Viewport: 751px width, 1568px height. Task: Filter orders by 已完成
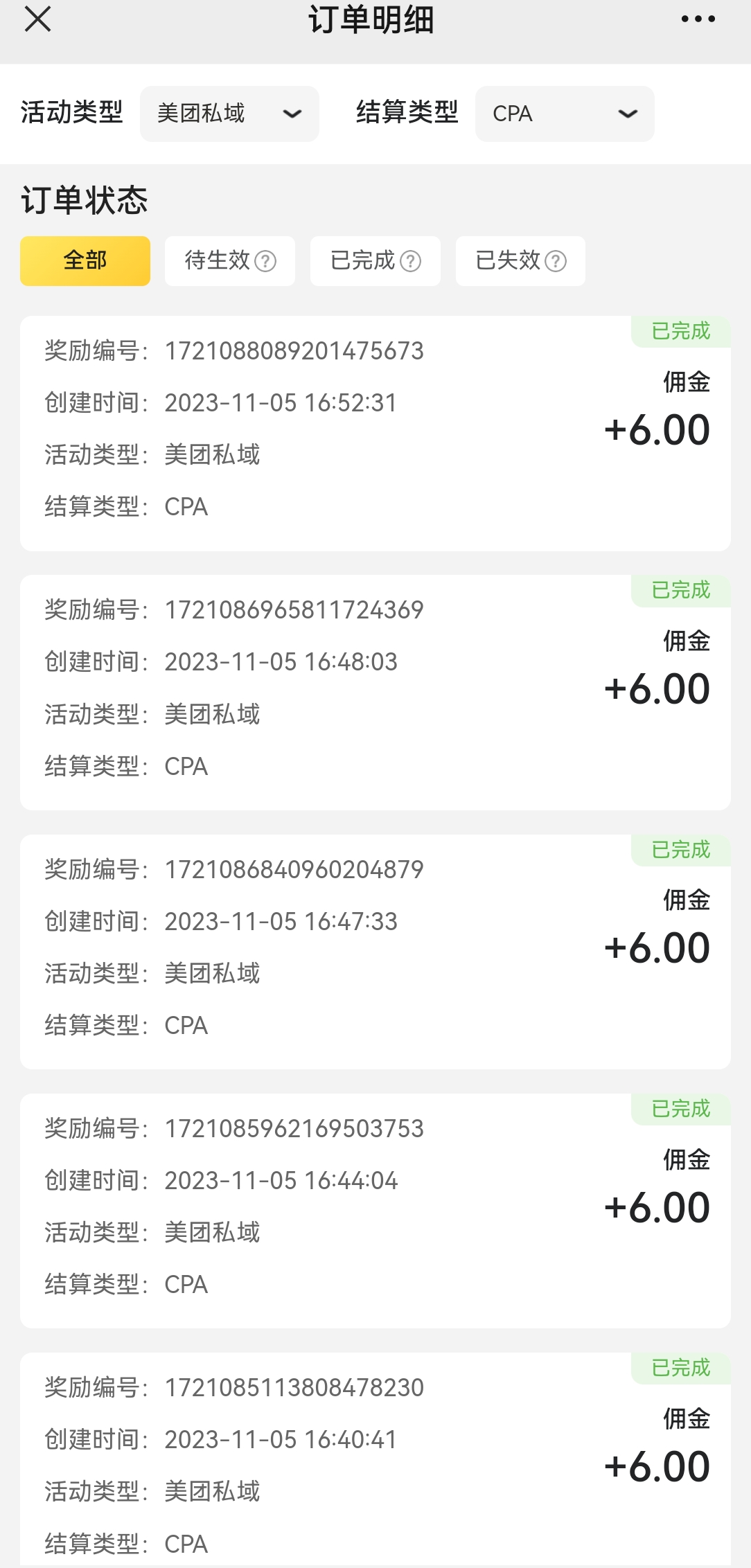point(375,261)
